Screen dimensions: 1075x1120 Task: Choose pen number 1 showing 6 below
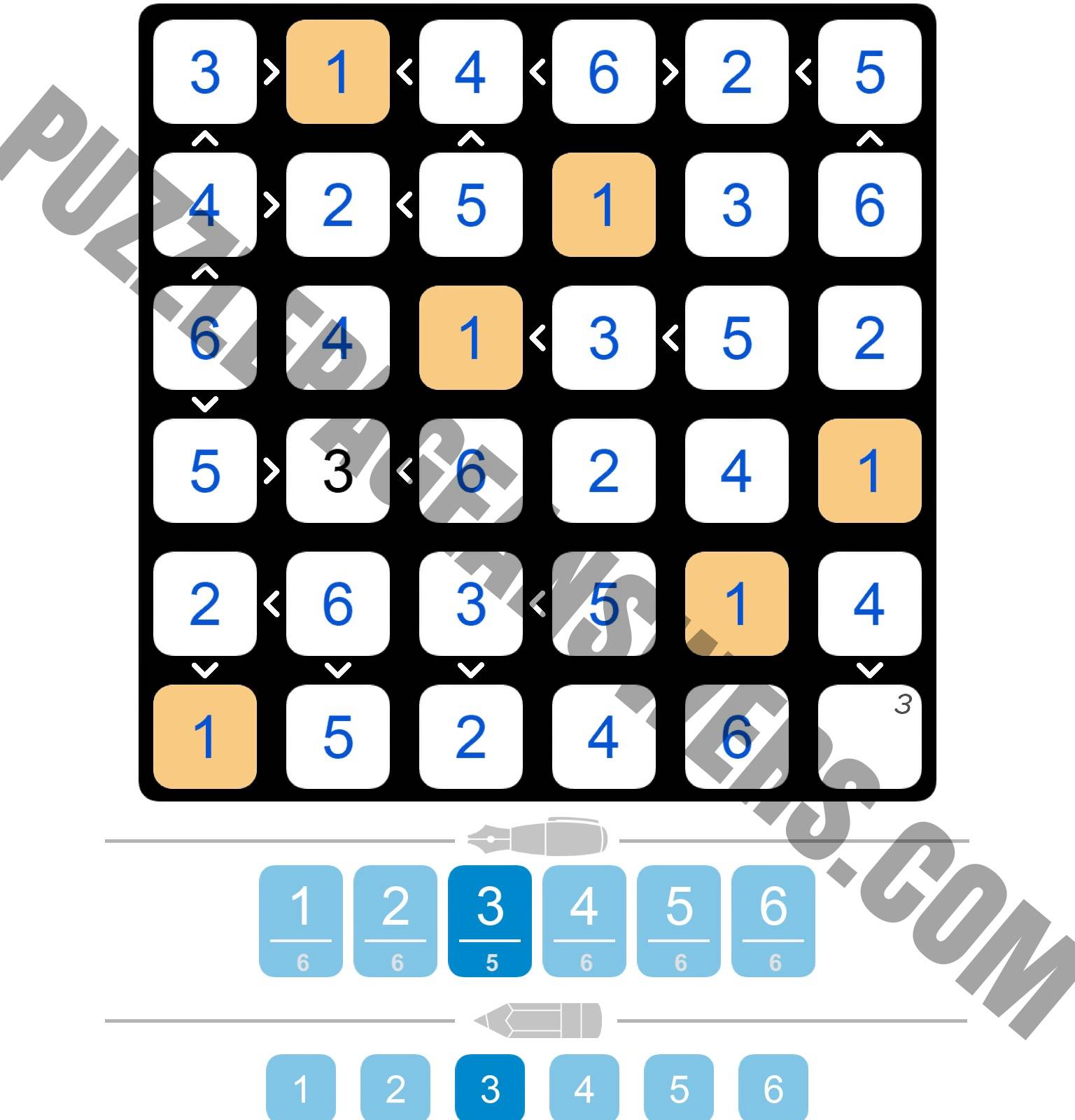(x=301, y=920)
